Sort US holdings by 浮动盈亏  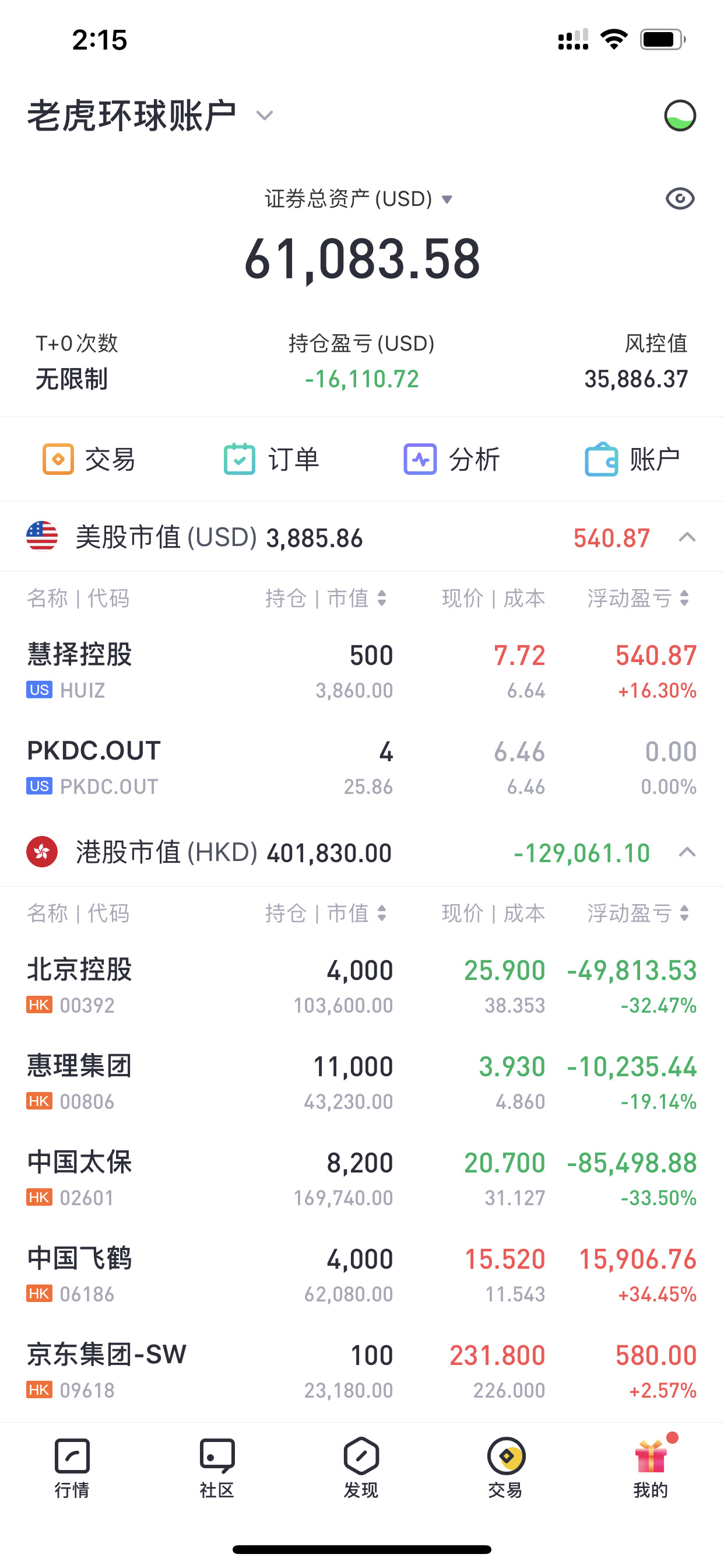point(638,598)
